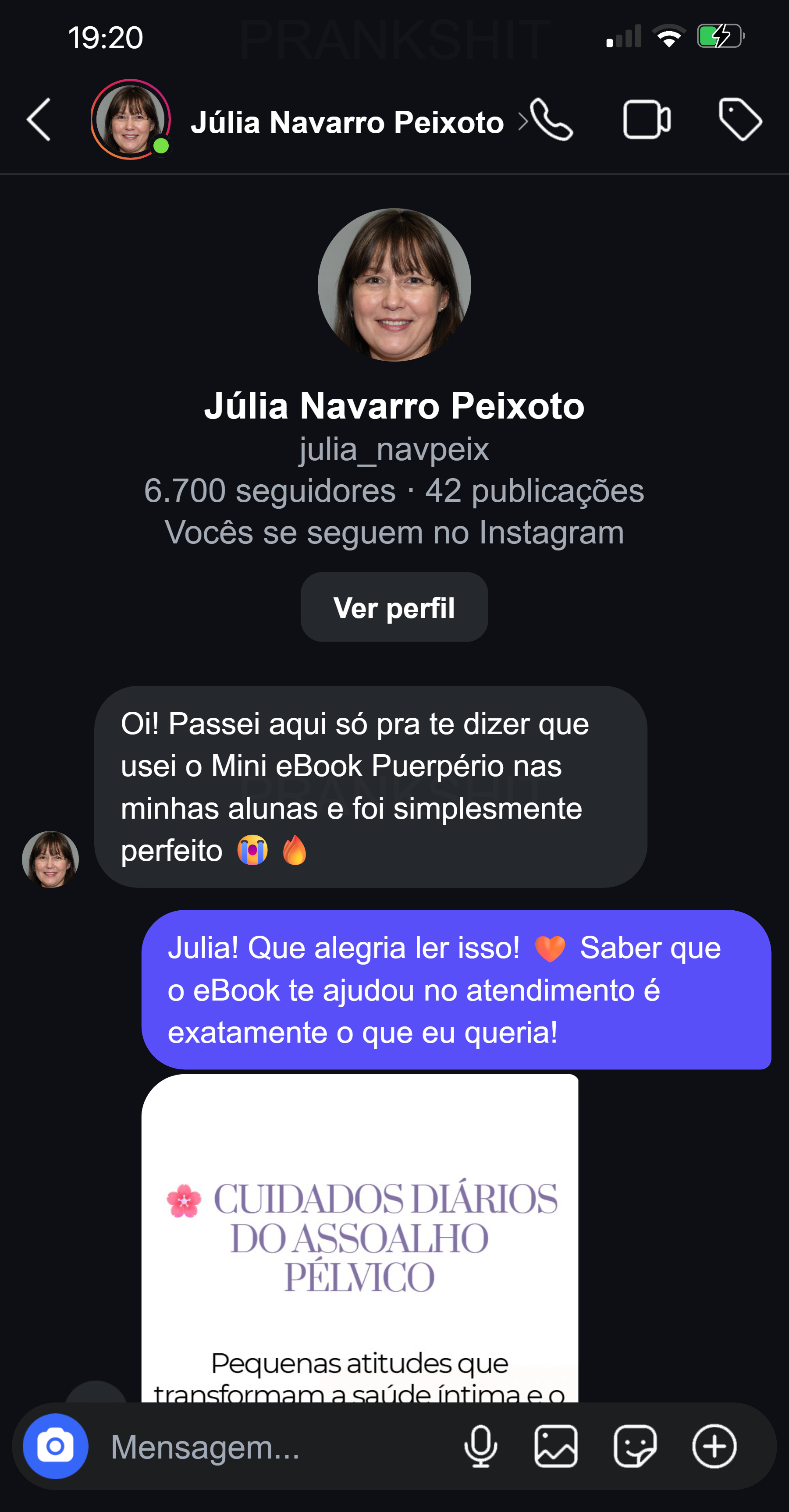
Task: Go back with the back arrow
Action: coord(39,120)
